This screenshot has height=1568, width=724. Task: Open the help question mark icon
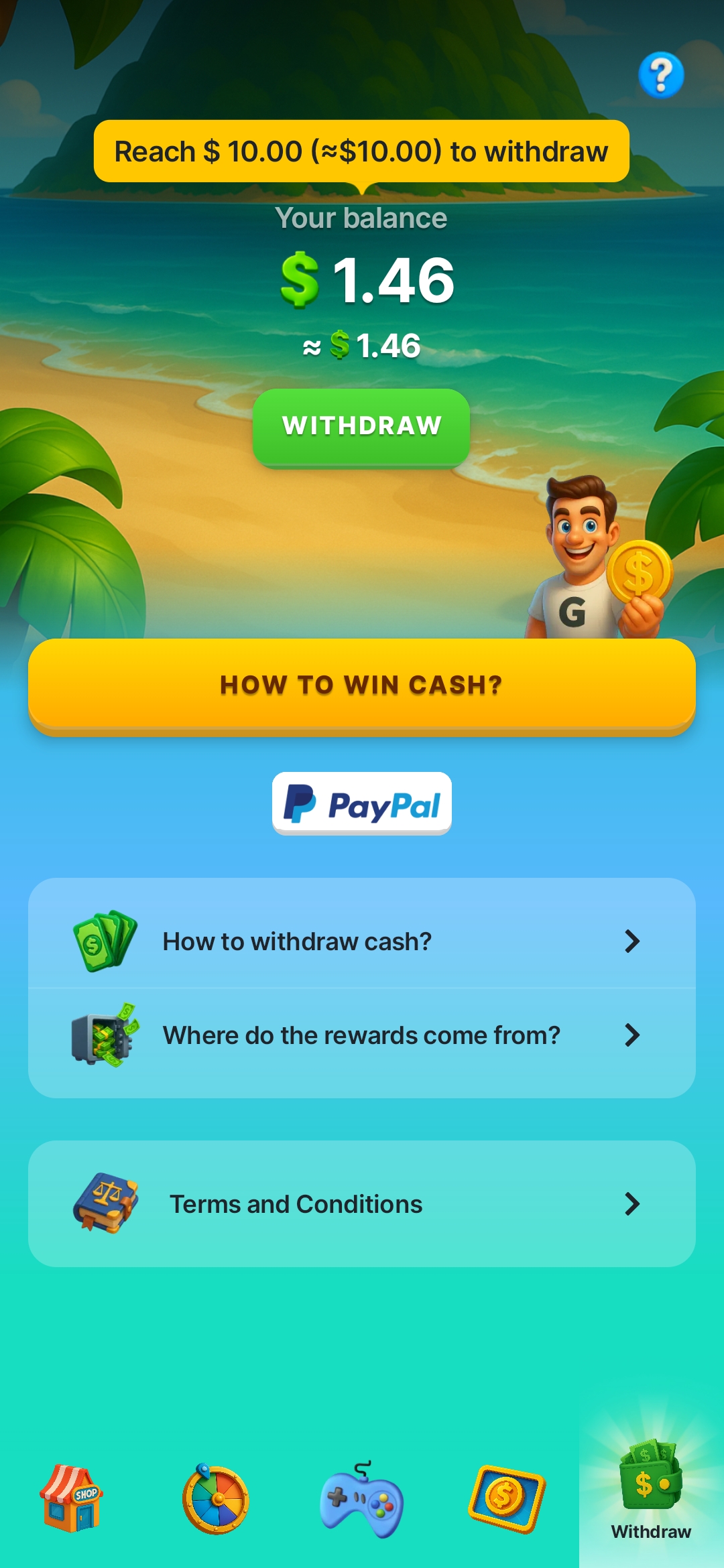click(x=661, y=75)
